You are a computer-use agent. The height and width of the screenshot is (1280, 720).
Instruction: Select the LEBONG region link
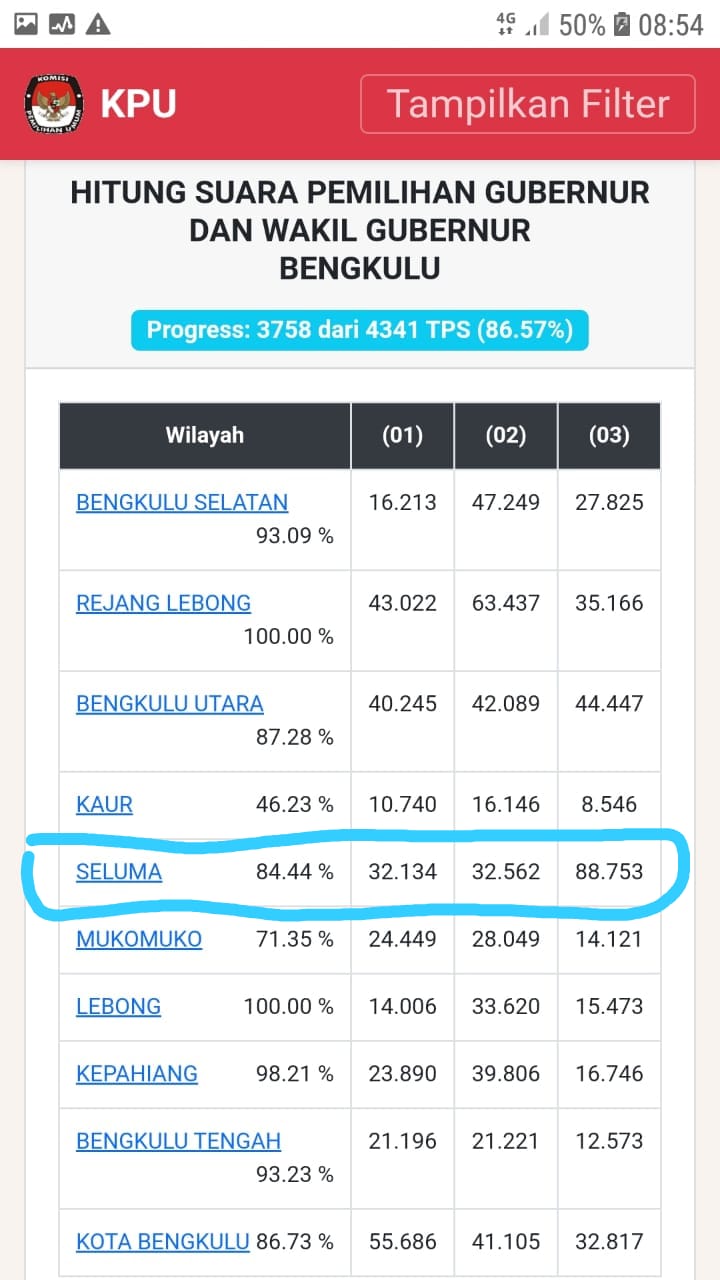[x=118, y=1006]
